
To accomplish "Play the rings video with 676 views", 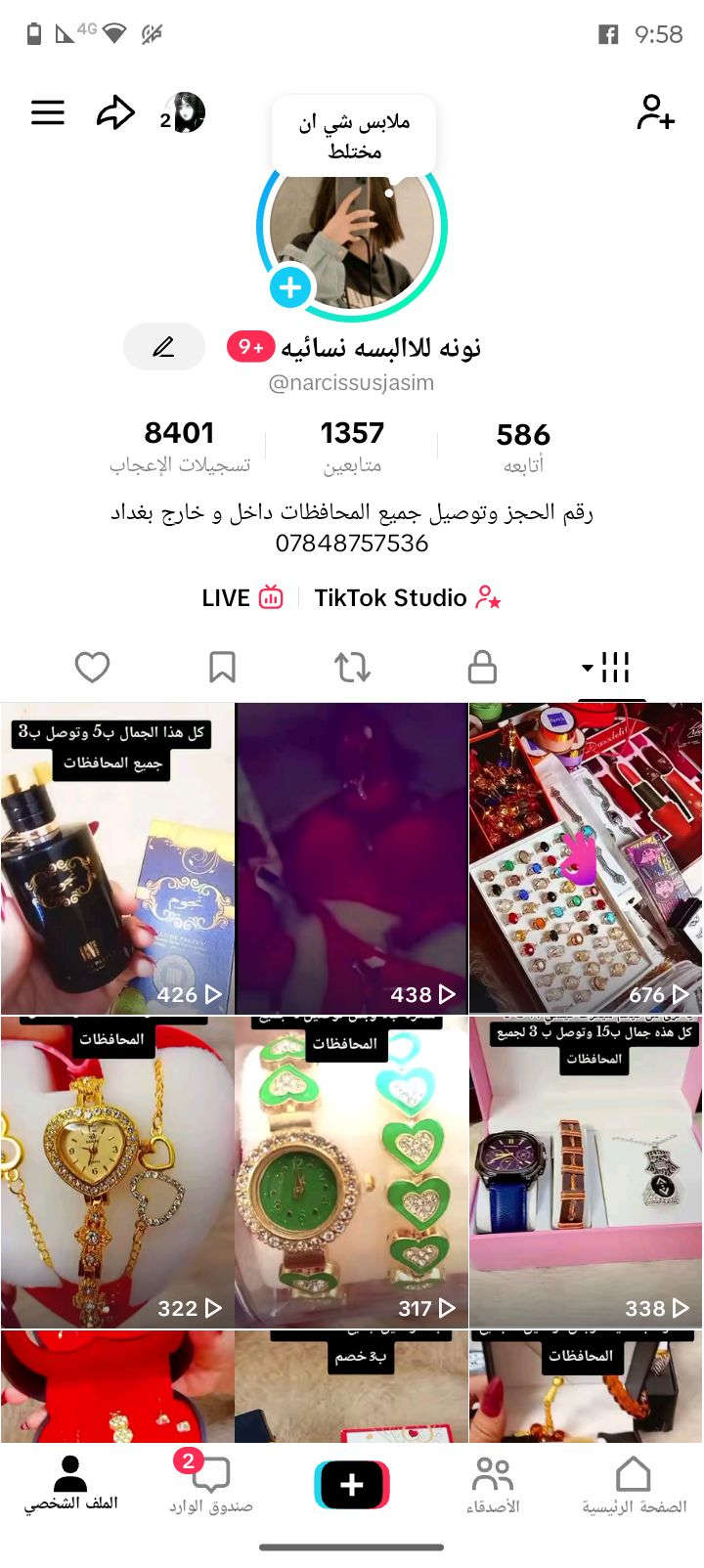I will [586, 858].
